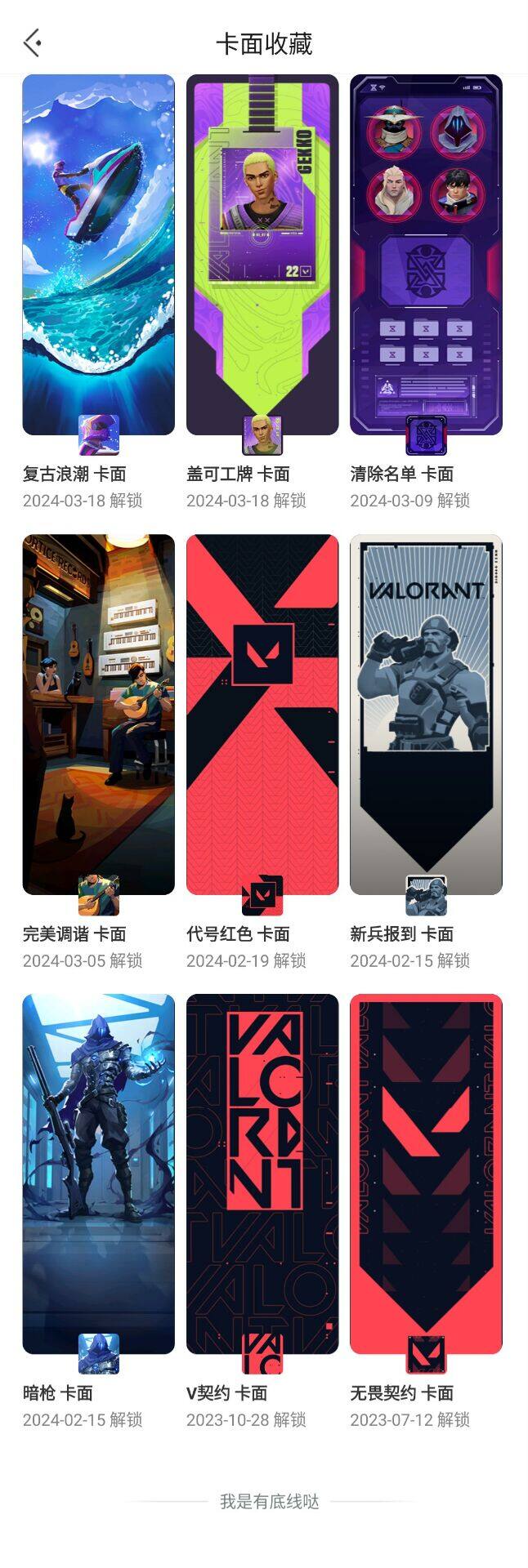View the 清除名单 卡面 card
The image size is (528, 1568).
click(426, 255)
